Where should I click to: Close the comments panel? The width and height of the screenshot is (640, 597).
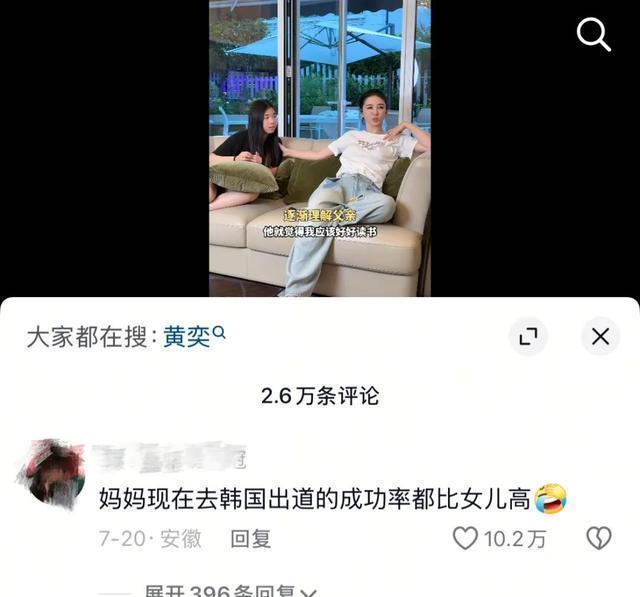pyautogui.click(x=600, y=337)
